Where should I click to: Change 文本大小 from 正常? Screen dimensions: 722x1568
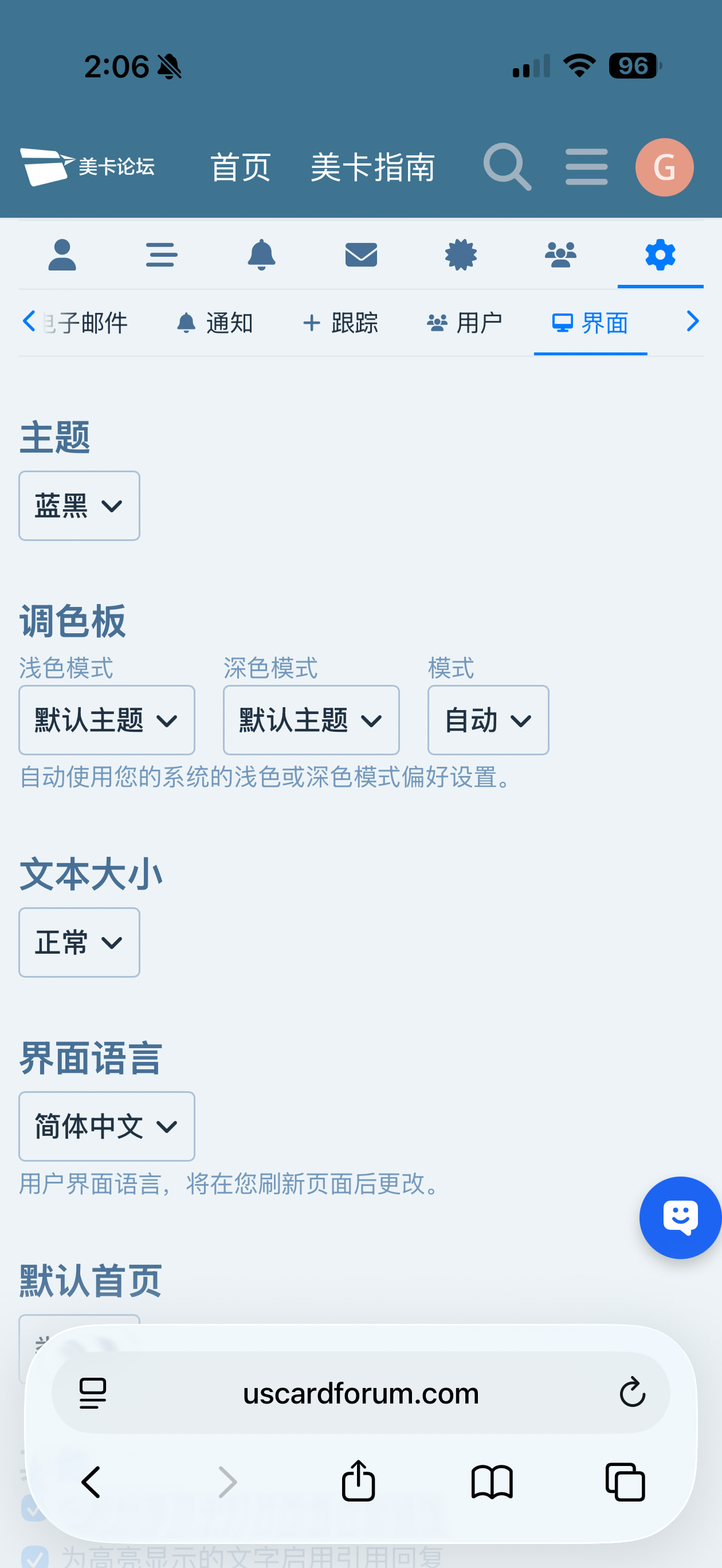pyautogui.click(x=79, y=942)
